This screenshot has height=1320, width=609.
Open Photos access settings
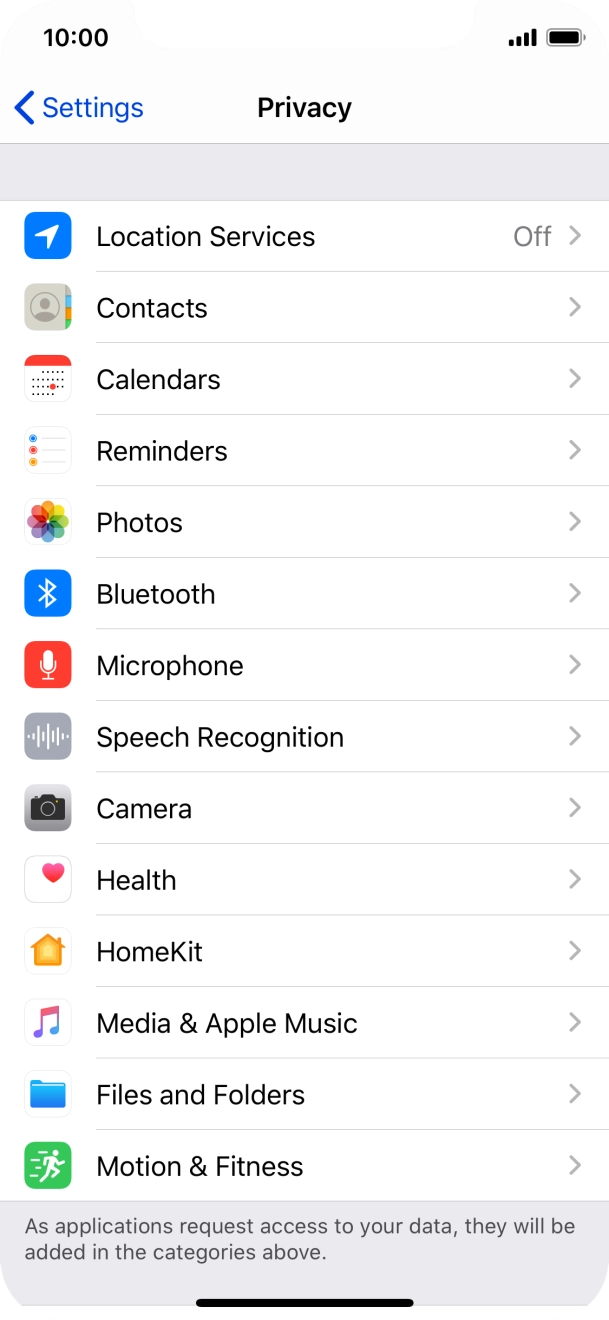(x=304, y=523)
